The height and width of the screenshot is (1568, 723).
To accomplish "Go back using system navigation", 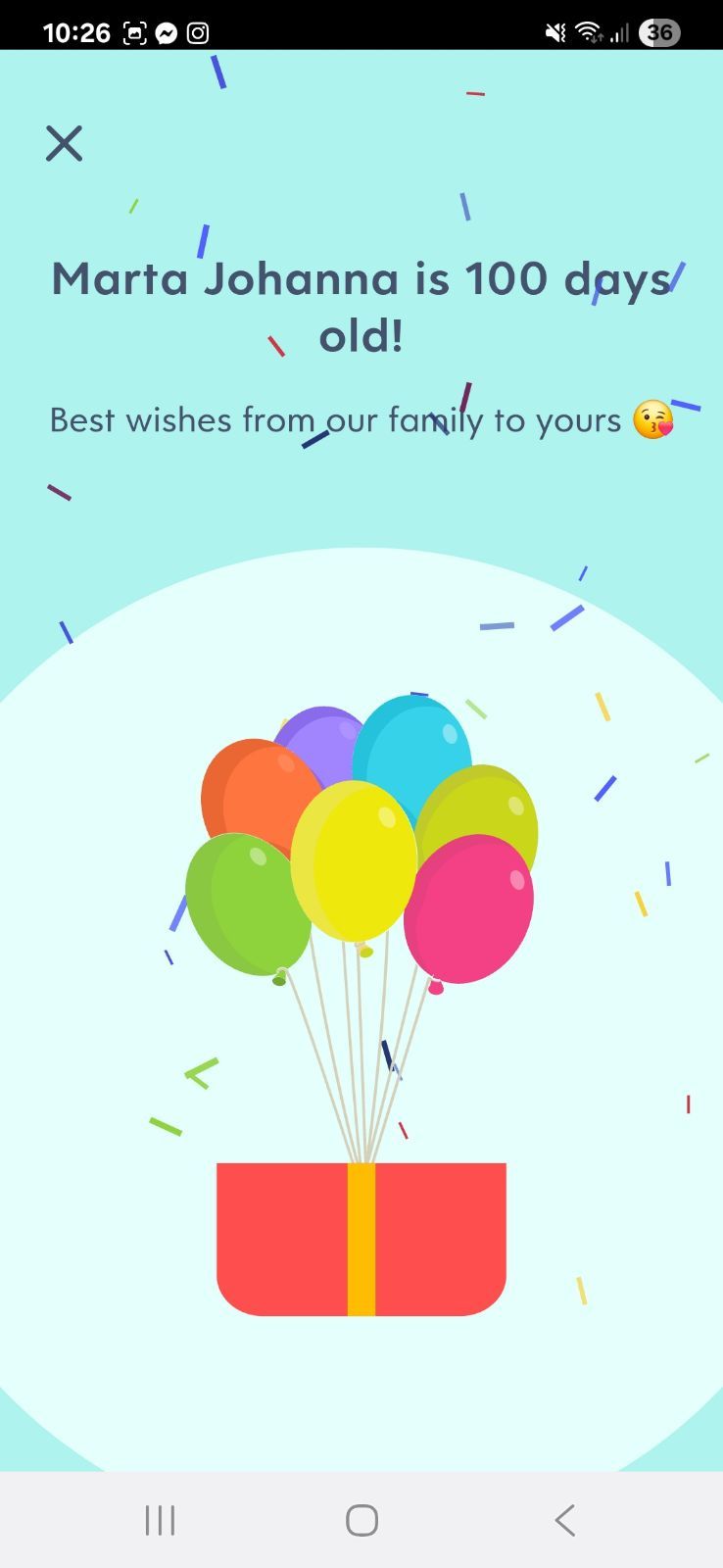I will coord(564,1520).
